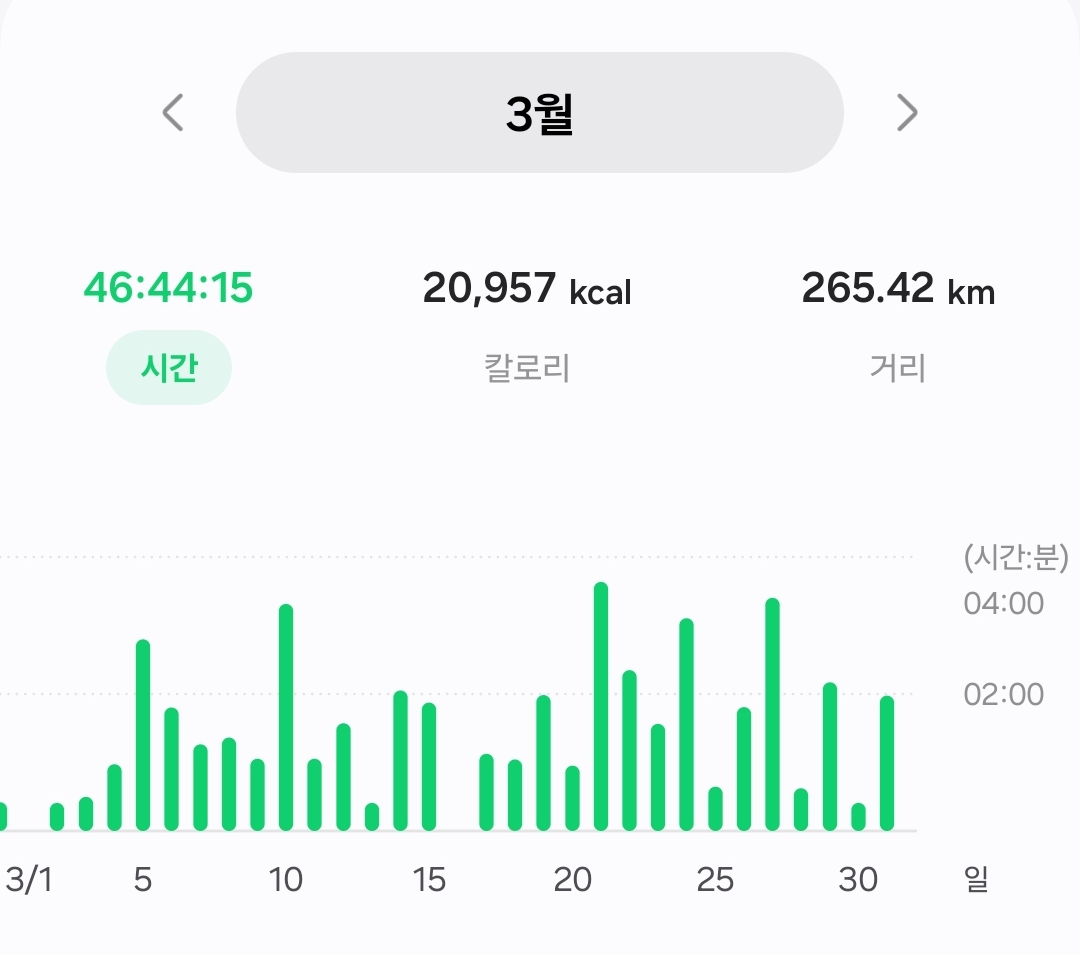This screenshot has width=1080, height=954.
Task: Switch to the 칼로리 metric tab
Action: (x=527, y=368)
